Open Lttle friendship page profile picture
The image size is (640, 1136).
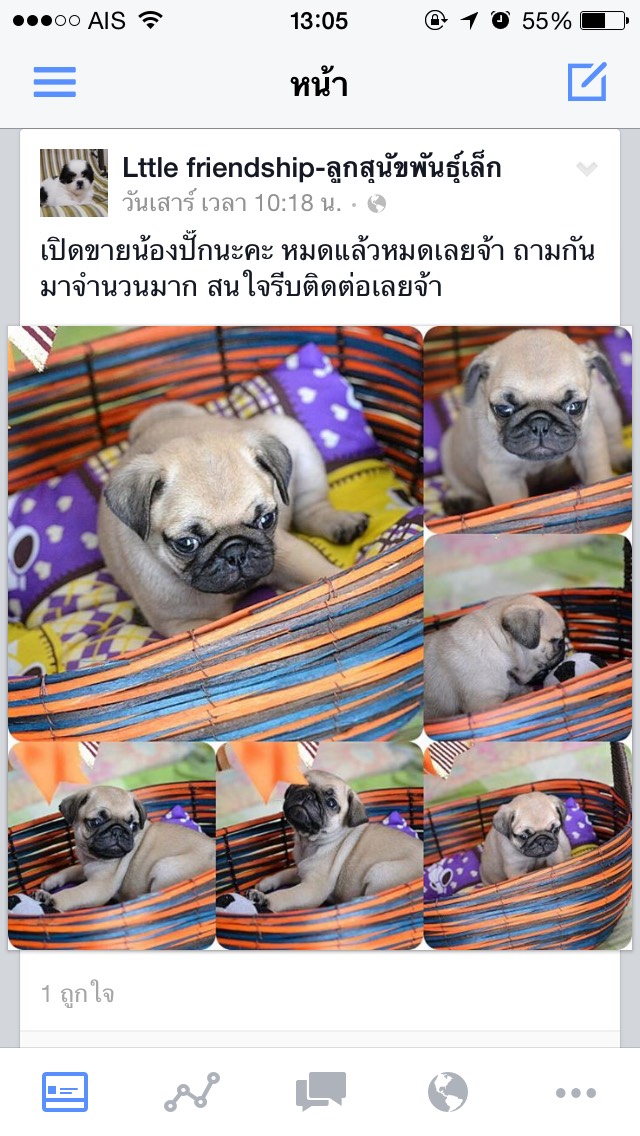[73, 183]
